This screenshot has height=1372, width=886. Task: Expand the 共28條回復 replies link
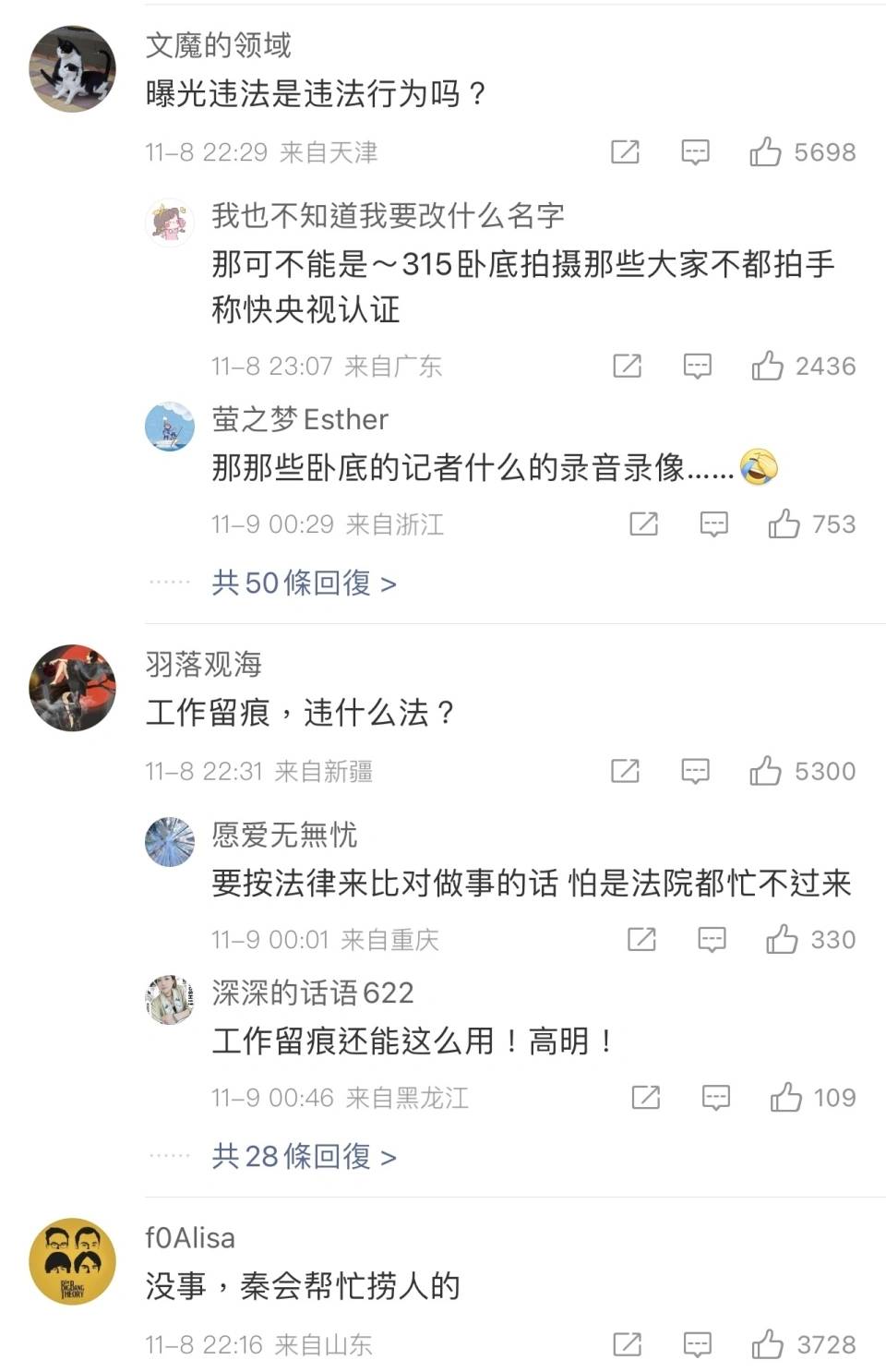pyautogui.click(x=304, y=1156)
